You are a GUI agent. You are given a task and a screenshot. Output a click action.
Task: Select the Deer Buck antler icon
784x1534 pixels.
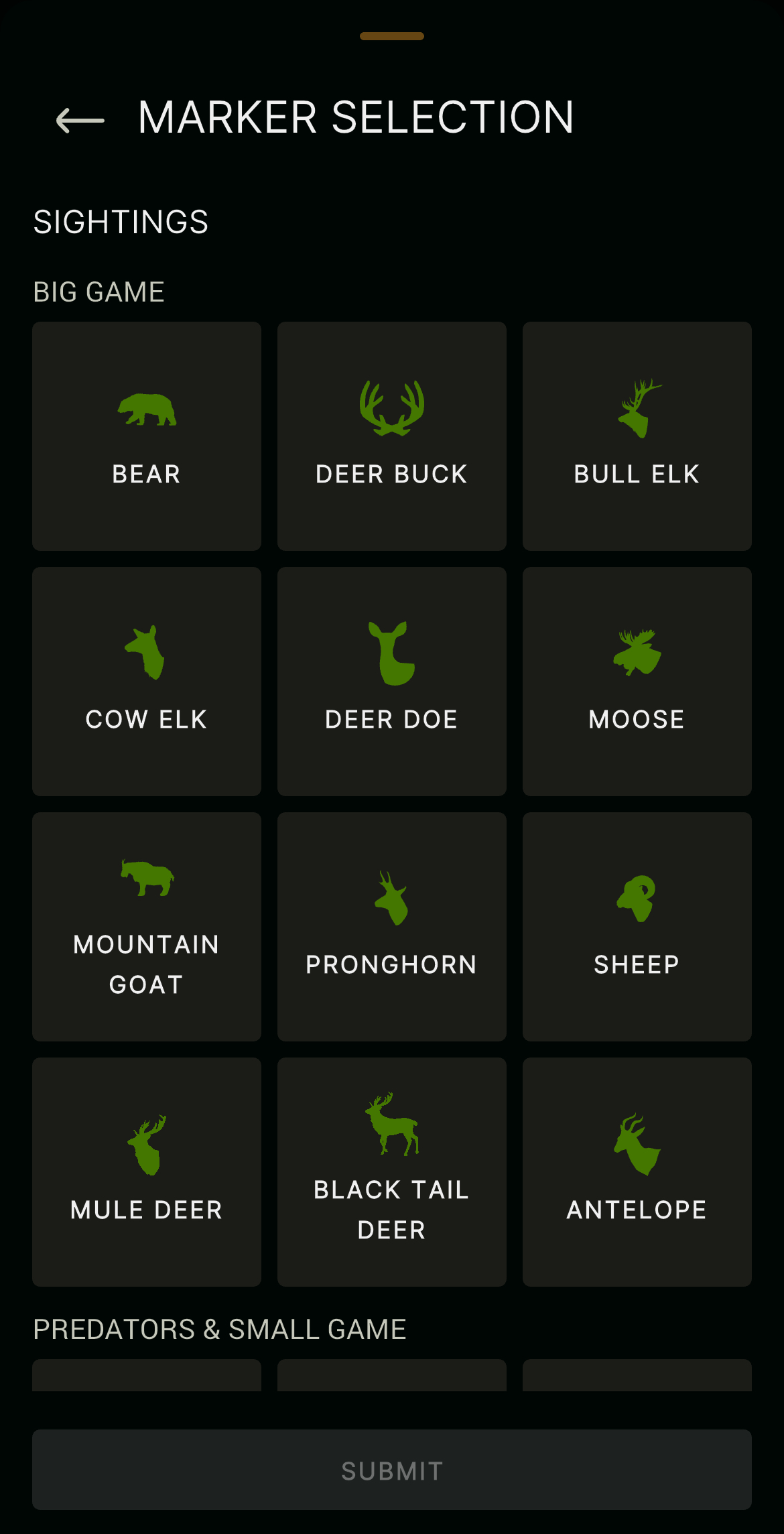(391, 434)
